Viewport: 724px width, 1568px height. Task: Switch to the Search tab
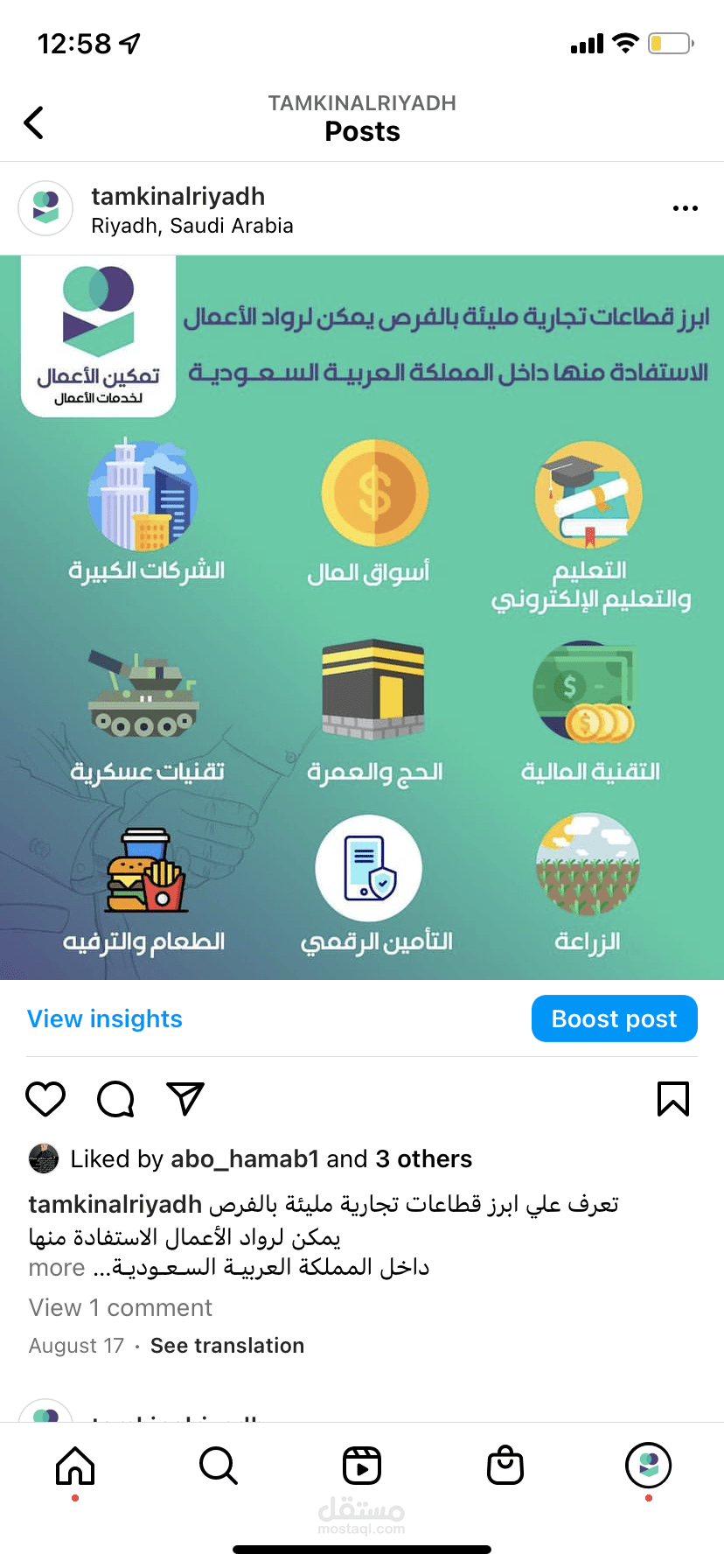point(219,1466)
